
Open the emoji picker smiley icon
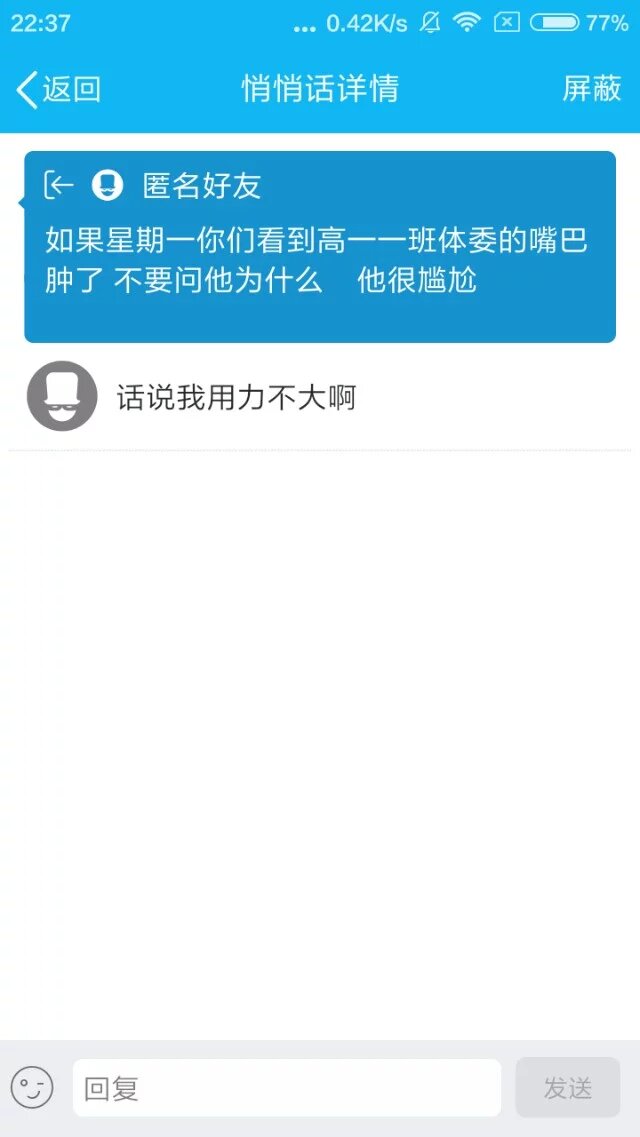click(x=32, y=1087)
